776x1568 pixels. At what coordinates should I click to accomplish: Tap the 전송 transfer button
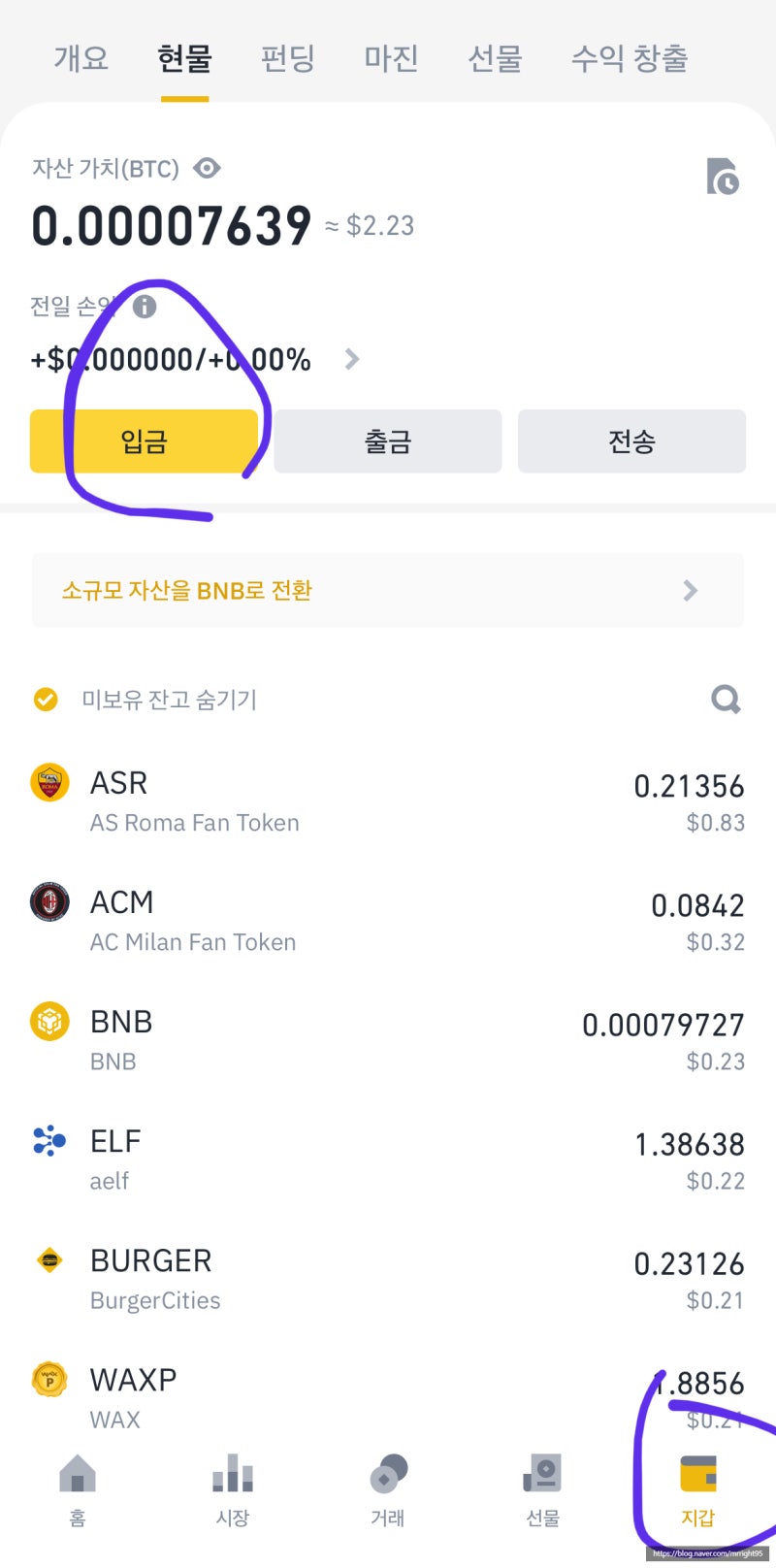pos(631,441)
